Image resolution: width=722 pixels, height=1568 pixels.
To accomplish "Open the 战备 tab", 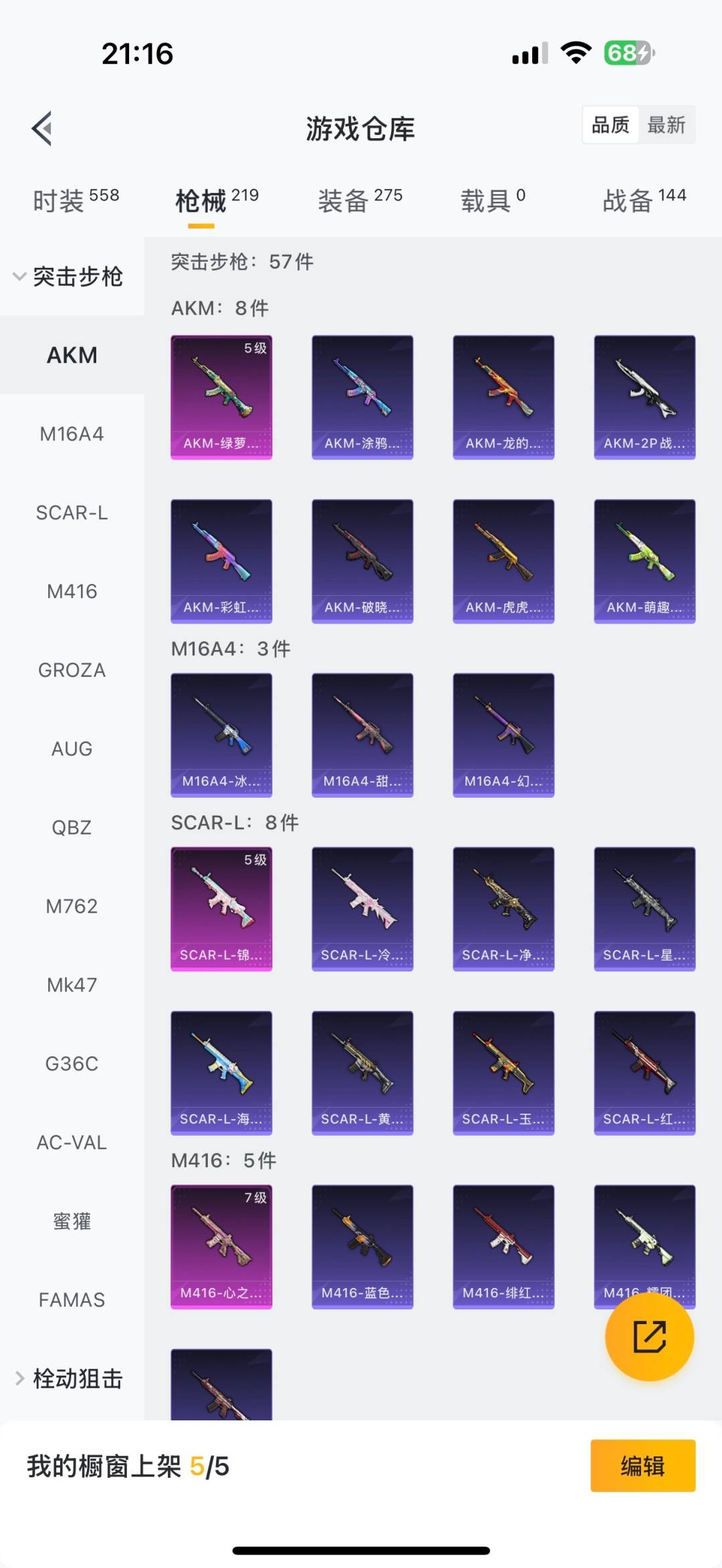I will [x=644, y=200].
